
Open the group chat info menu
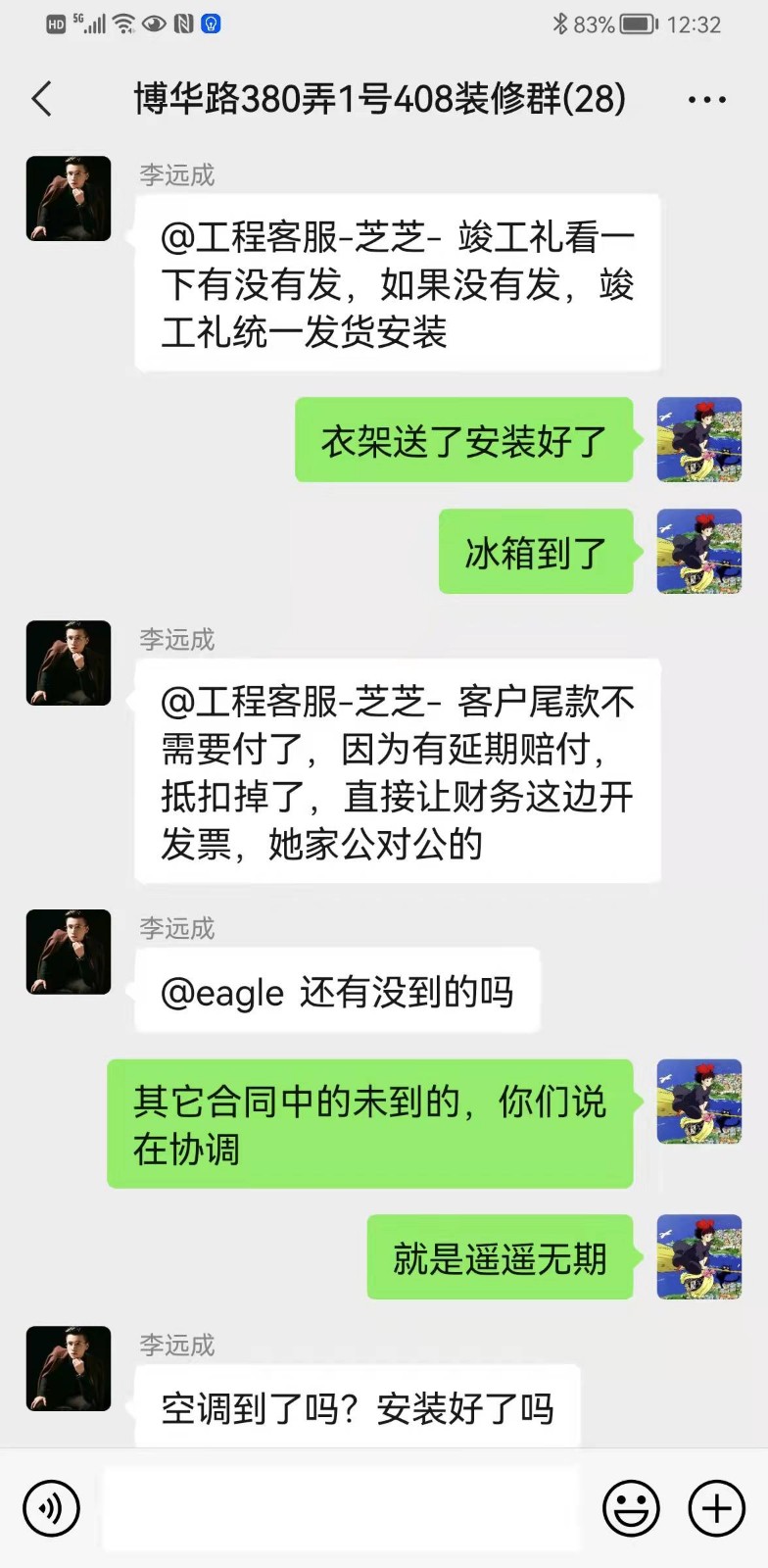pos(706,100)
